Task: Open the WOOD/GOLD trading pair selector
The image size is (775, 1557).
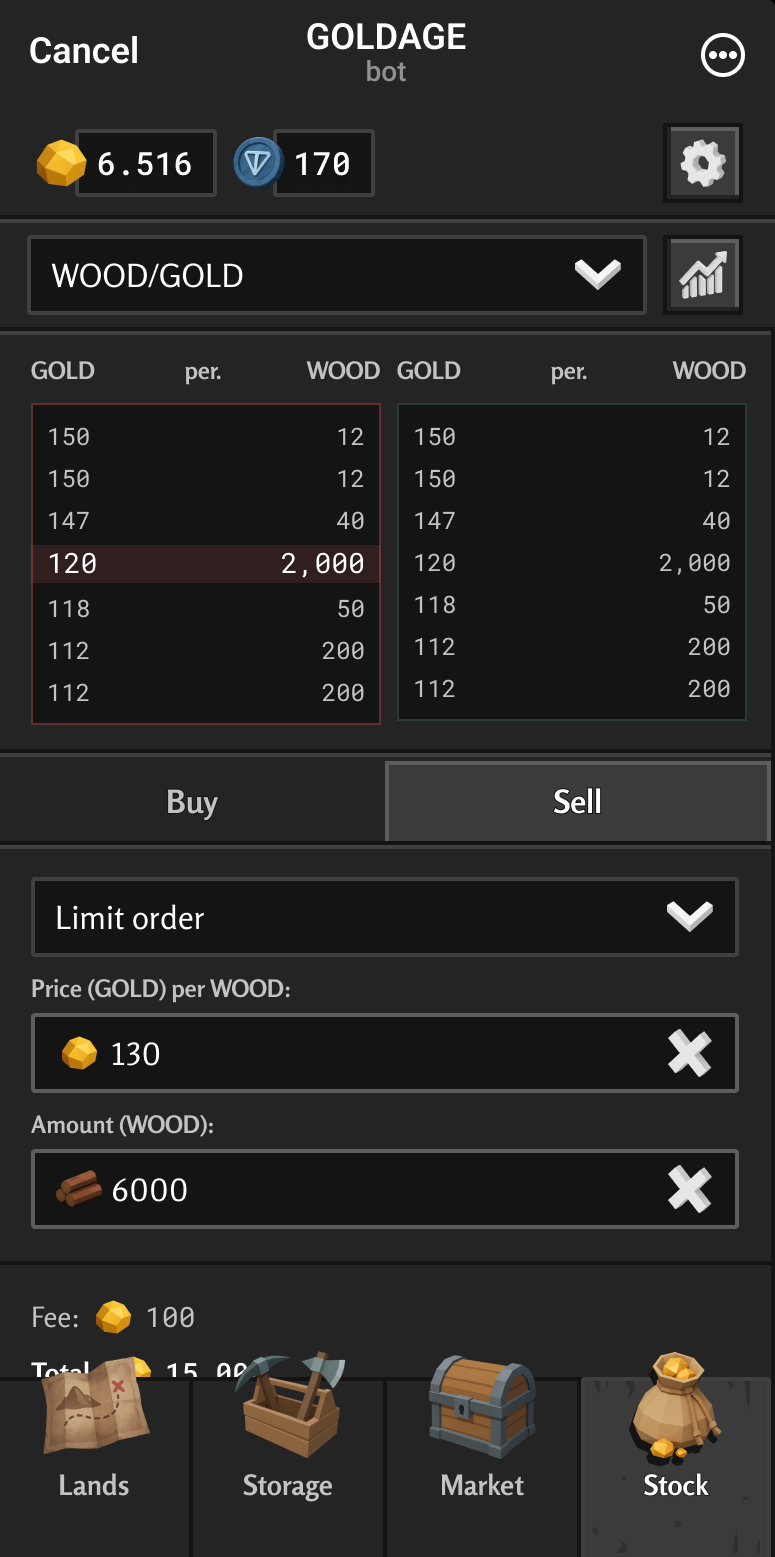Action: point(337,274)
